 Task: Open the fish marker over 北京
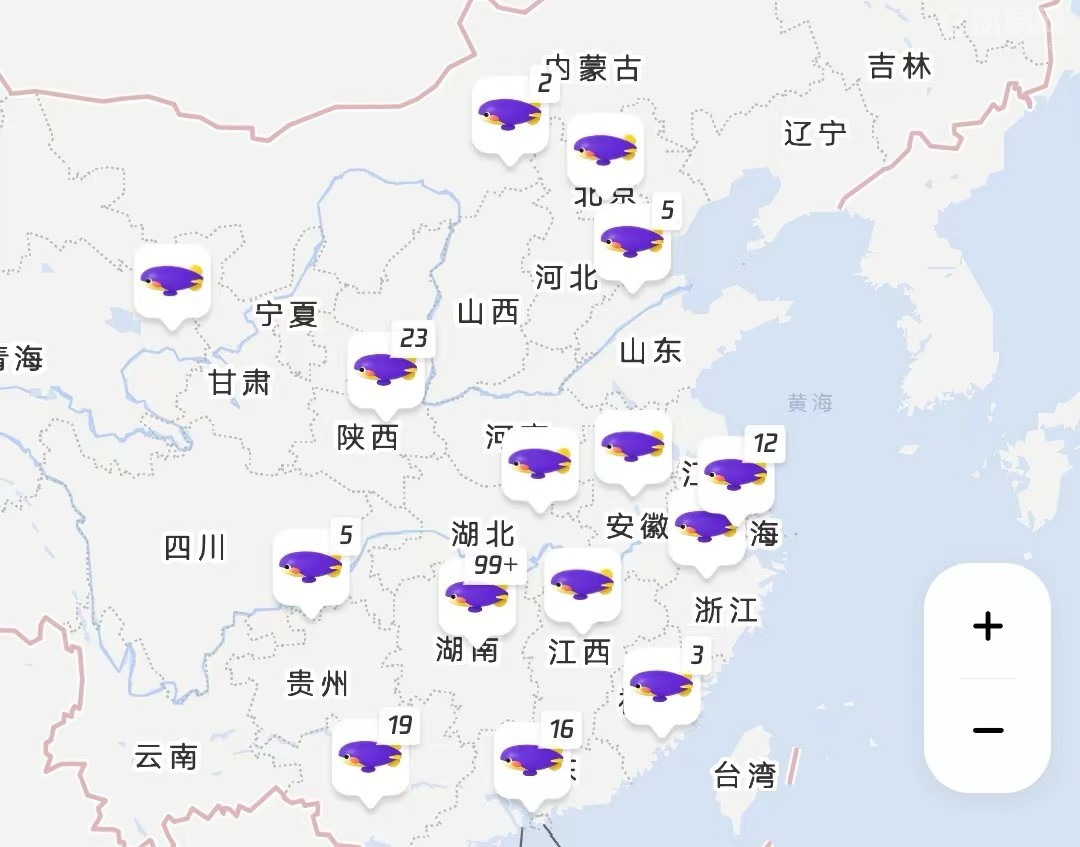coord(605,151)
